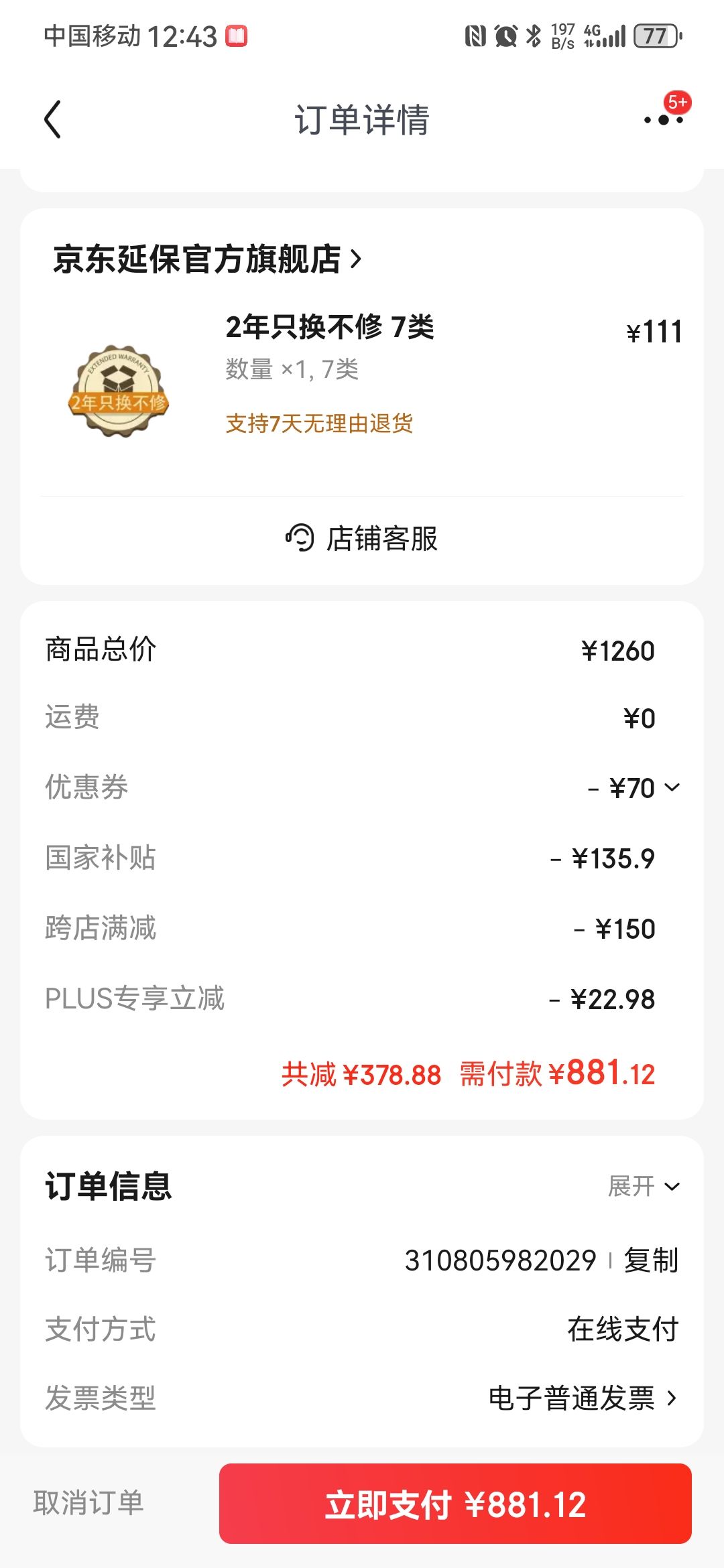Copy the order number with 复制
The width and height of the screenshot is (724, 1568).
pos(651,1260)
